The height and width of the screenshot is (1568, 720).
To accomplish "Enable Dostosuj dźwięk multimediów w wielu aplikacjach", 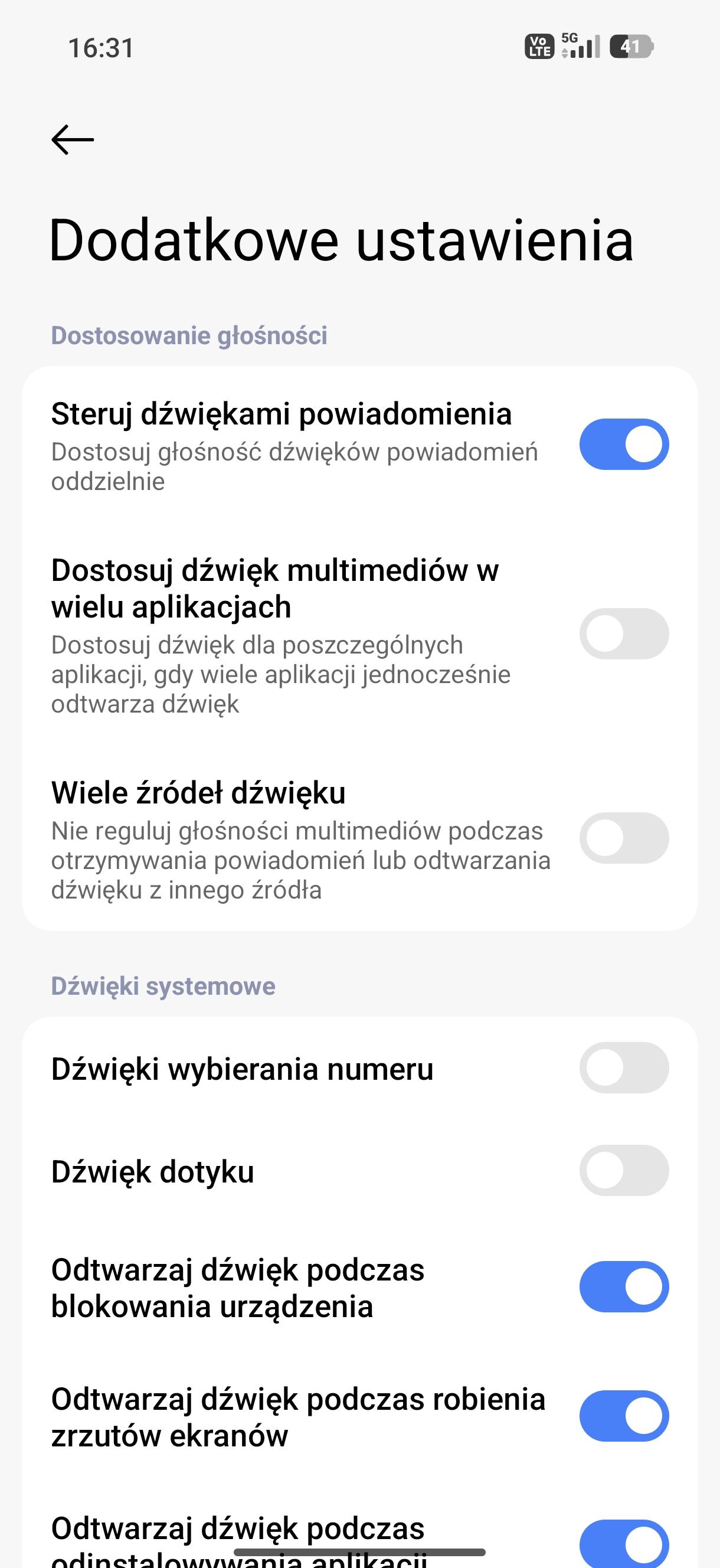I will pos(624,633).
